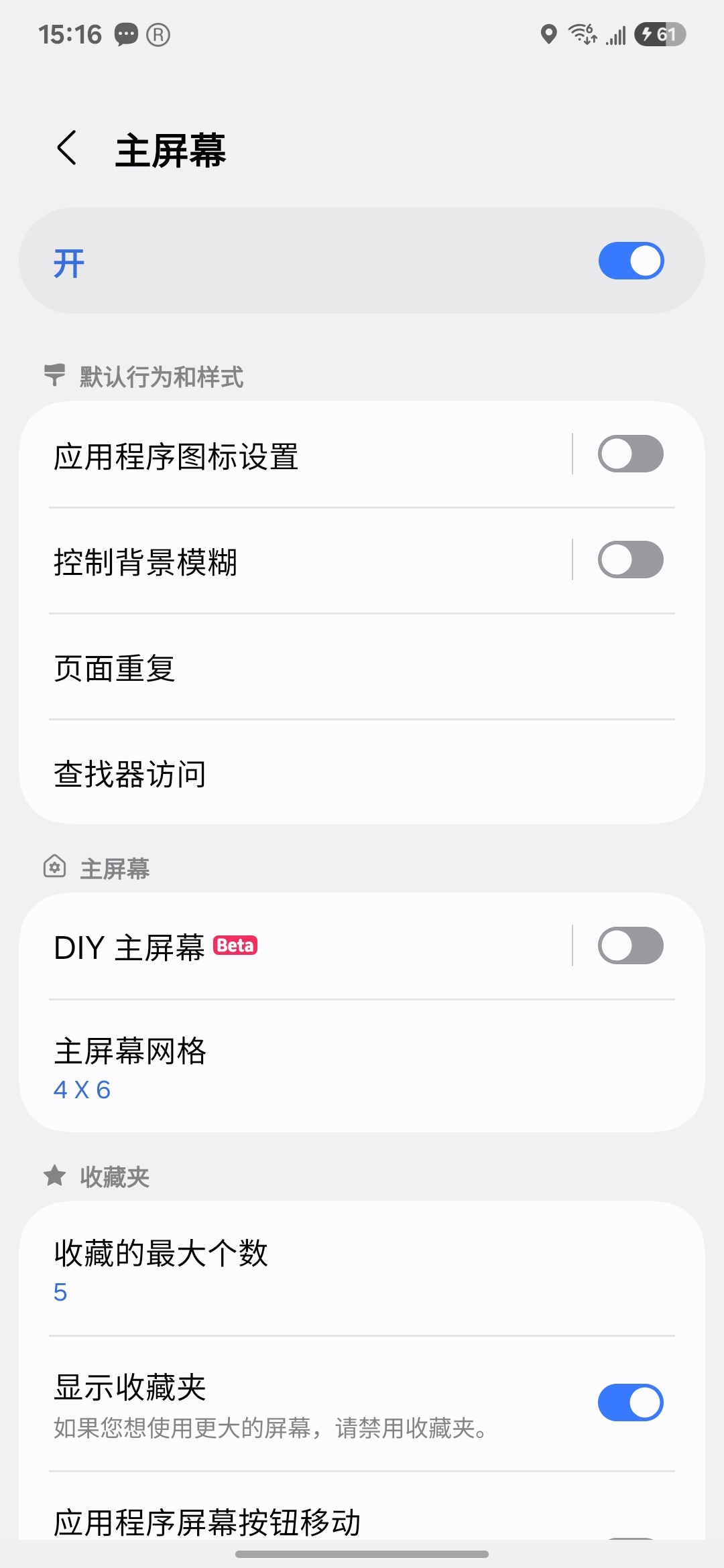Viewport: 724px width, 1568px height.
Task: Enable the 应用程序图标设置 toggle
Action: (x=631, y=454)
